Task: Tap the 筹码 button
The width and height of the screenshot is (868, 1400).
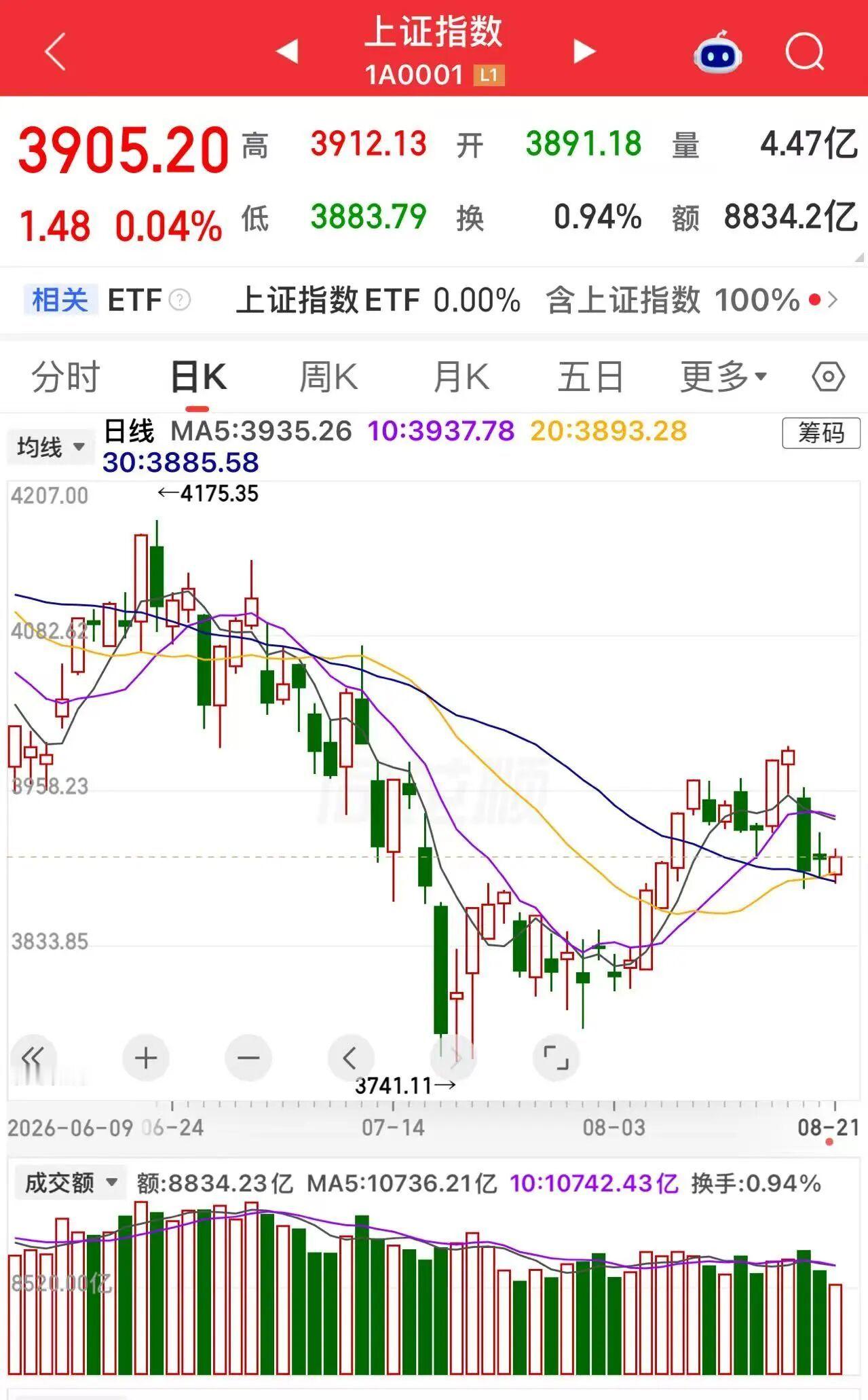Action: 821,432
